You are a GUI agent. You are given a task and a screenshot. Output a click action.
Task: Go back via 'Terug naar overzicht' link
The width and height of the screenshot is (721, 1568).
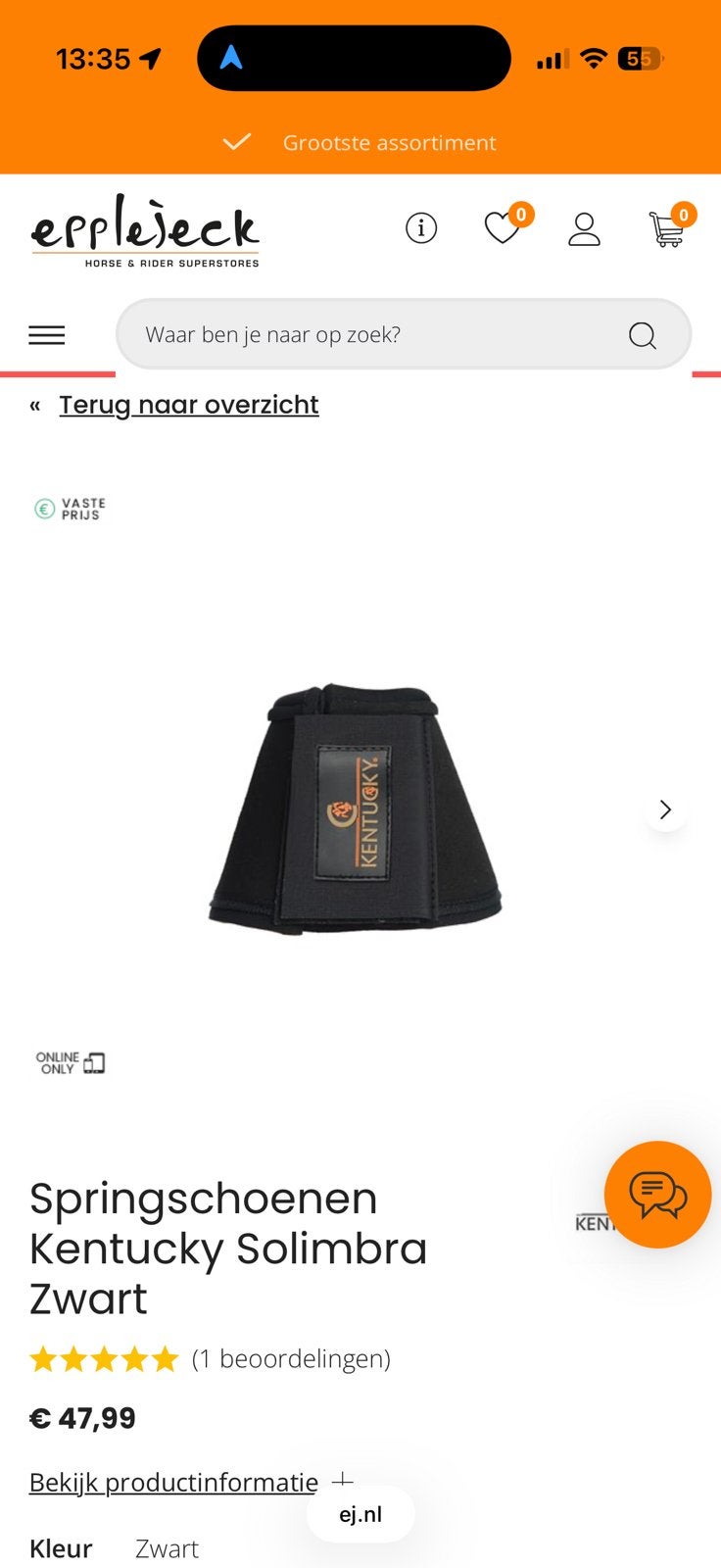(x=188, y=405)
